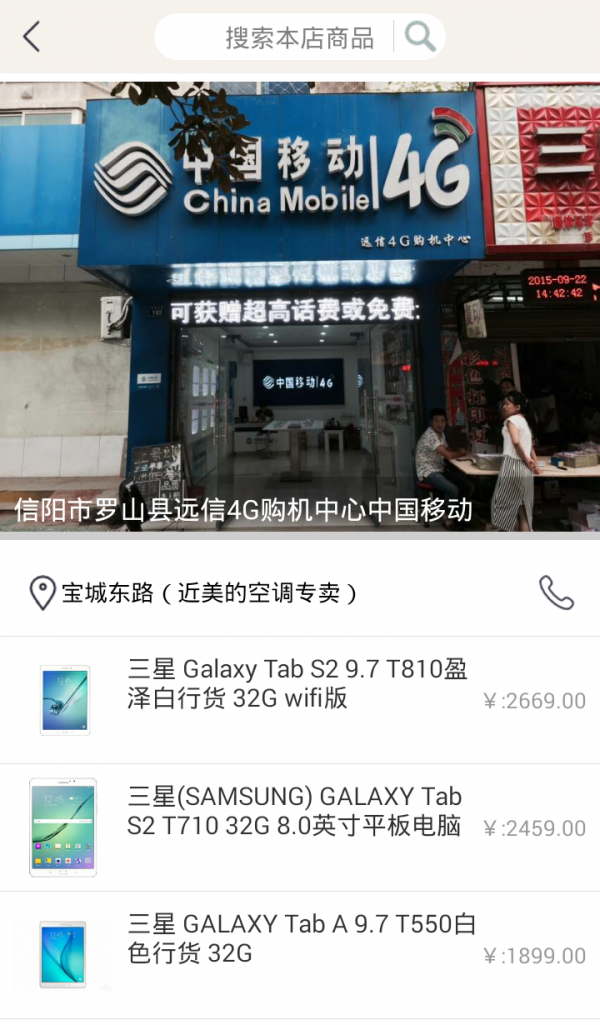Open the Galaxy Tab S2 9.7 T810 product
Viewport: 600px width, 1025px height.
click(300, 699)
